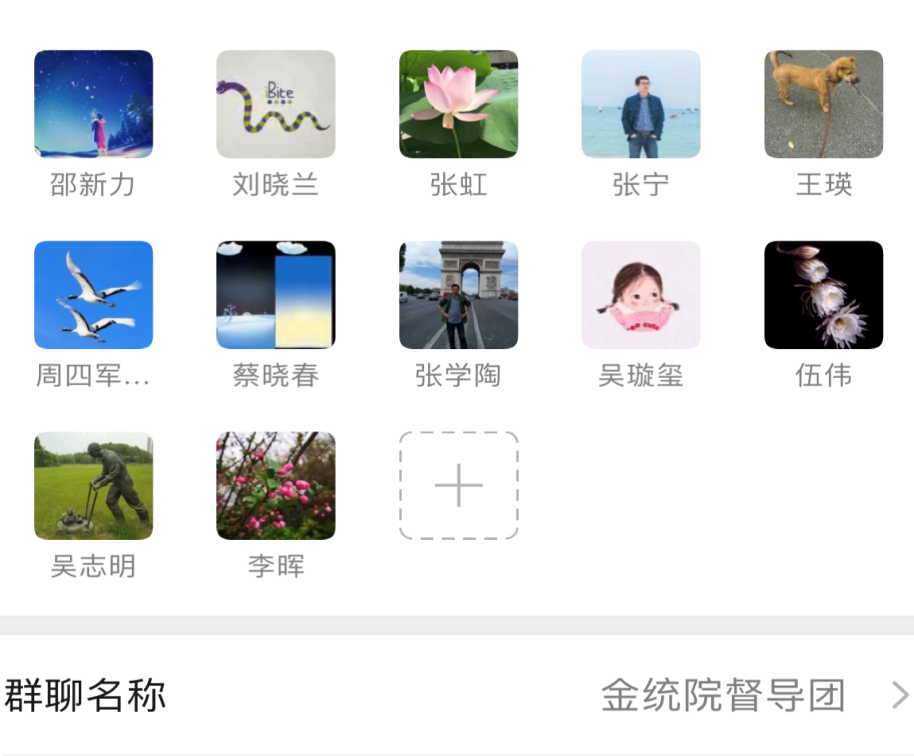
Task: Add a new group member
Action: tap(458, 486)
